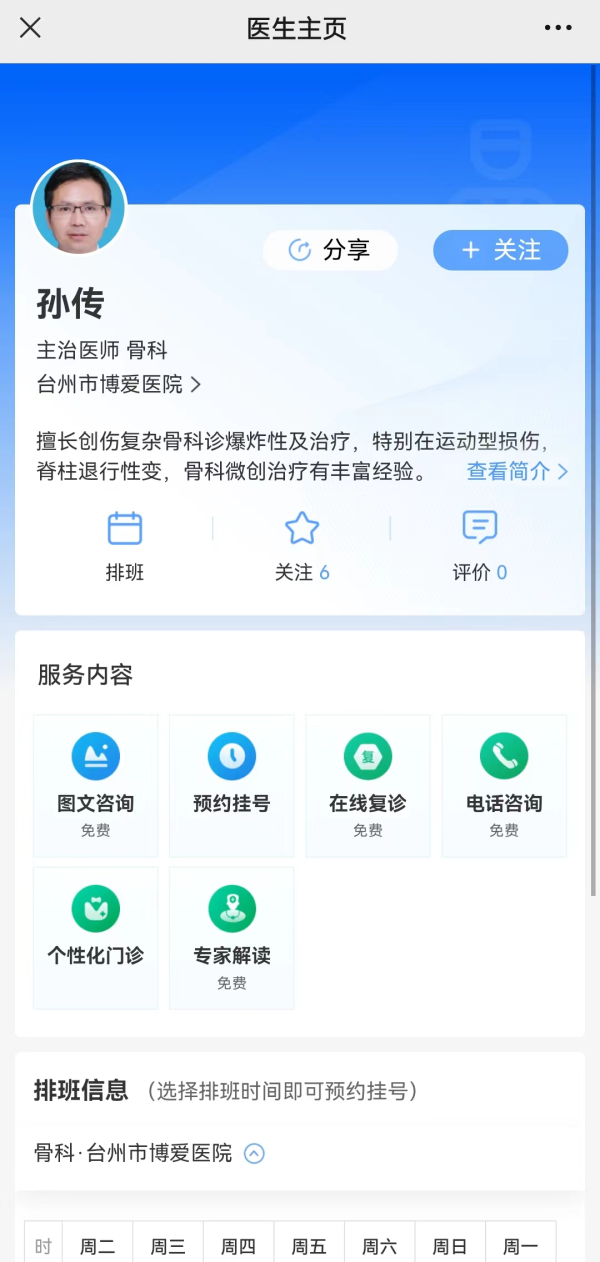Screen dimensions: 600x1262
Task: Open the three-dot overflow menu
Action: click(558, 28)
